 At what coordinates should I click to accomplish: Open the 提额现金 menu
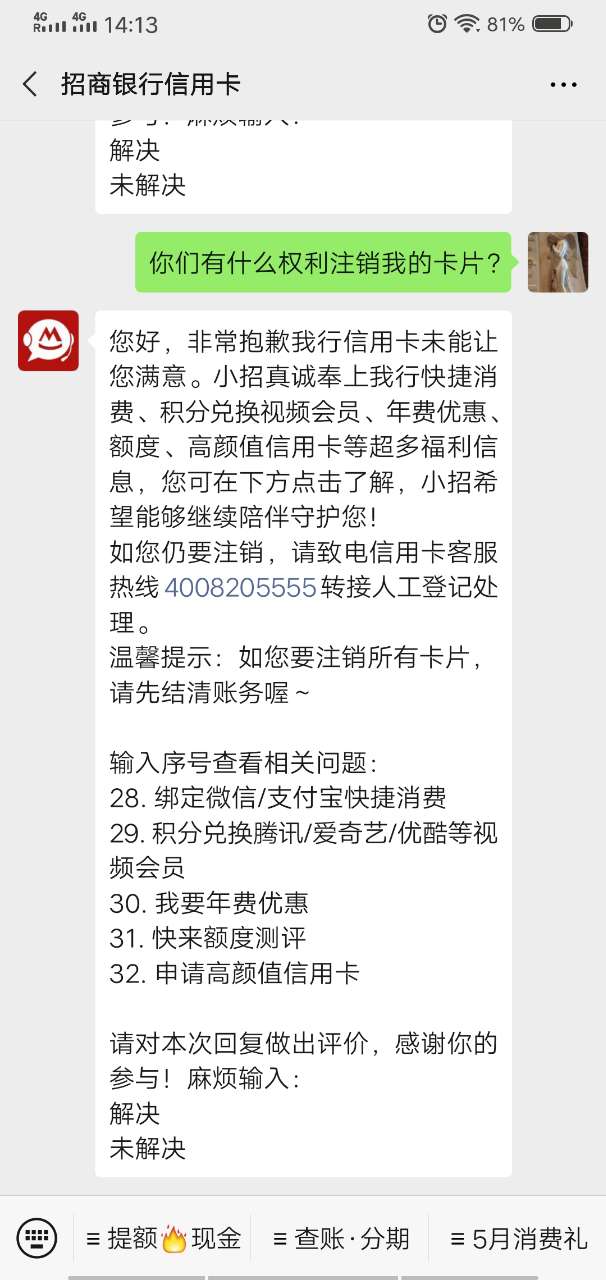(164, 1239)
